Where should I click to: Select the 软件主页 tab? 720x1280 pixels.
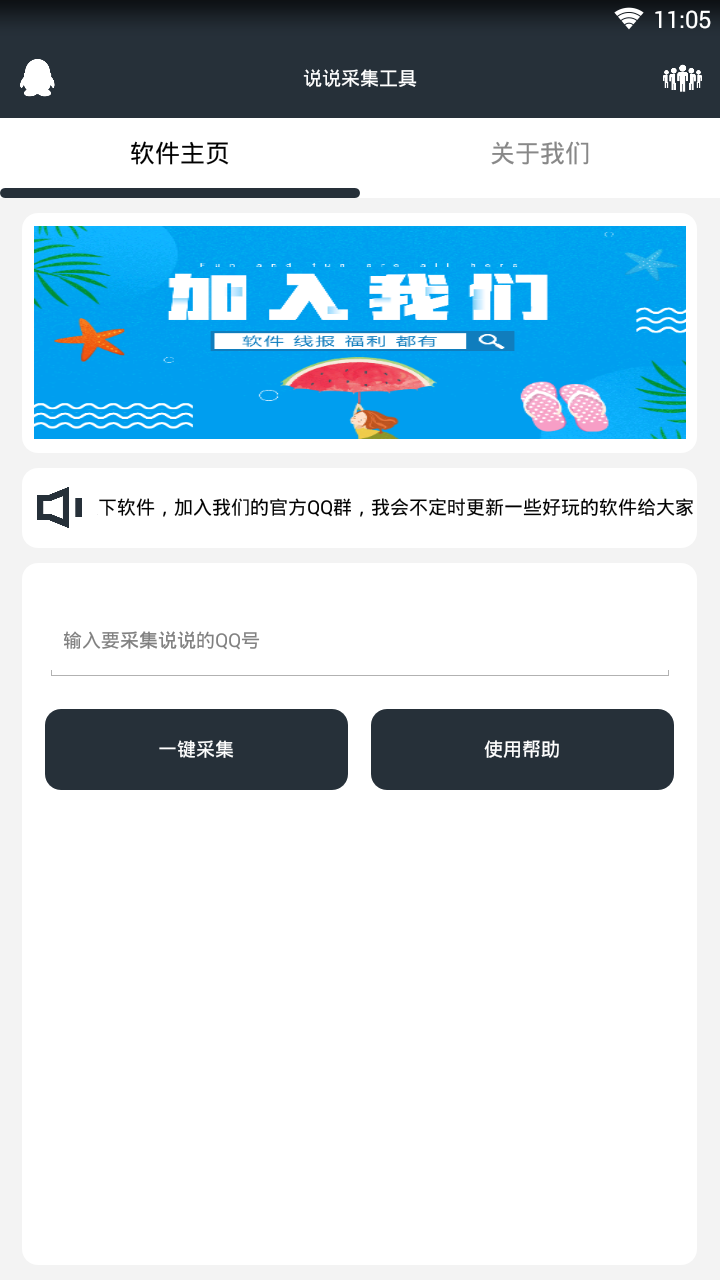(180, 154)
